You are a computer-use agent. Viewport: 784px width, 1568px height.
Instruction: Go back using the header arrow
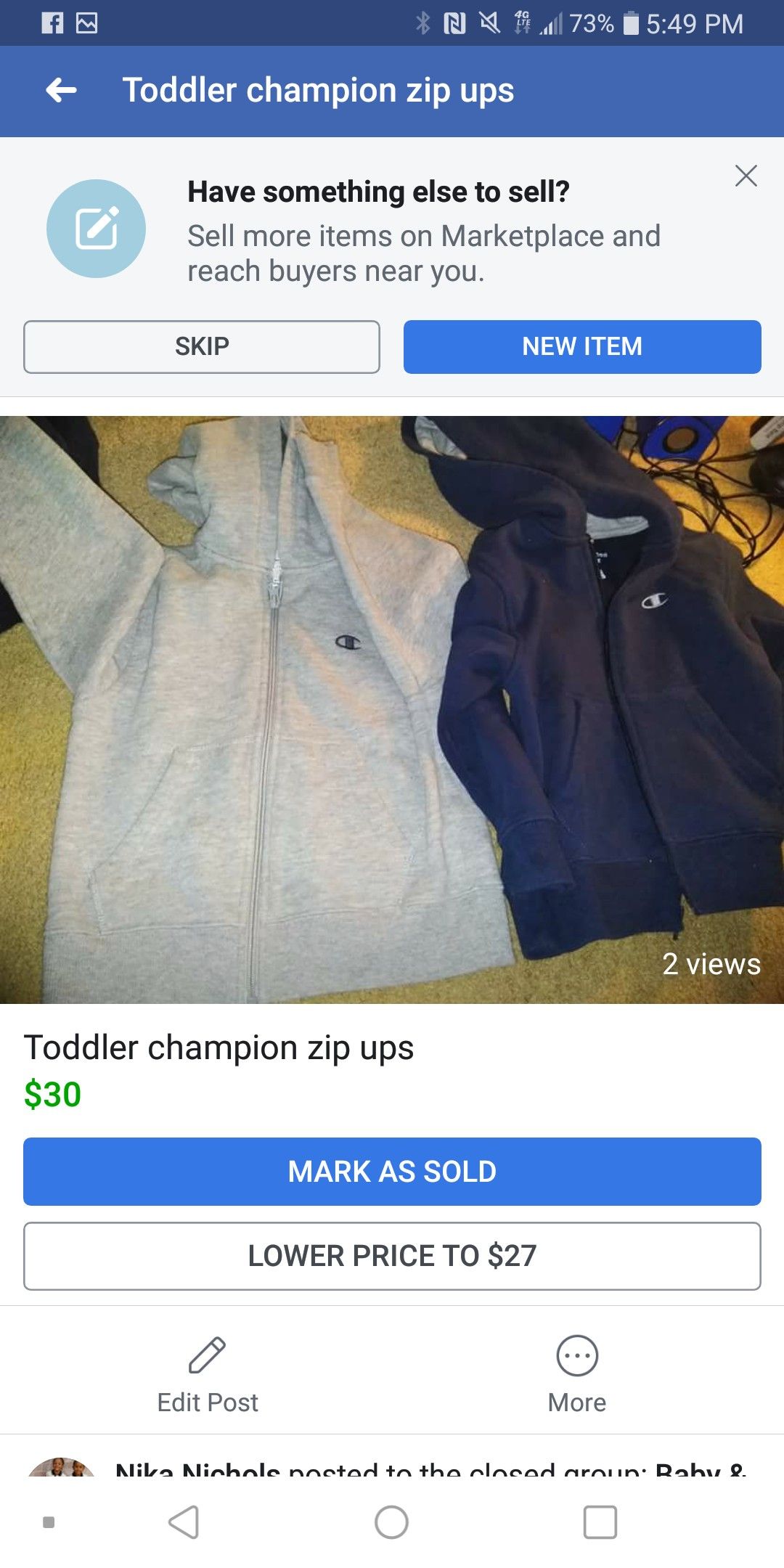(62, 91)
